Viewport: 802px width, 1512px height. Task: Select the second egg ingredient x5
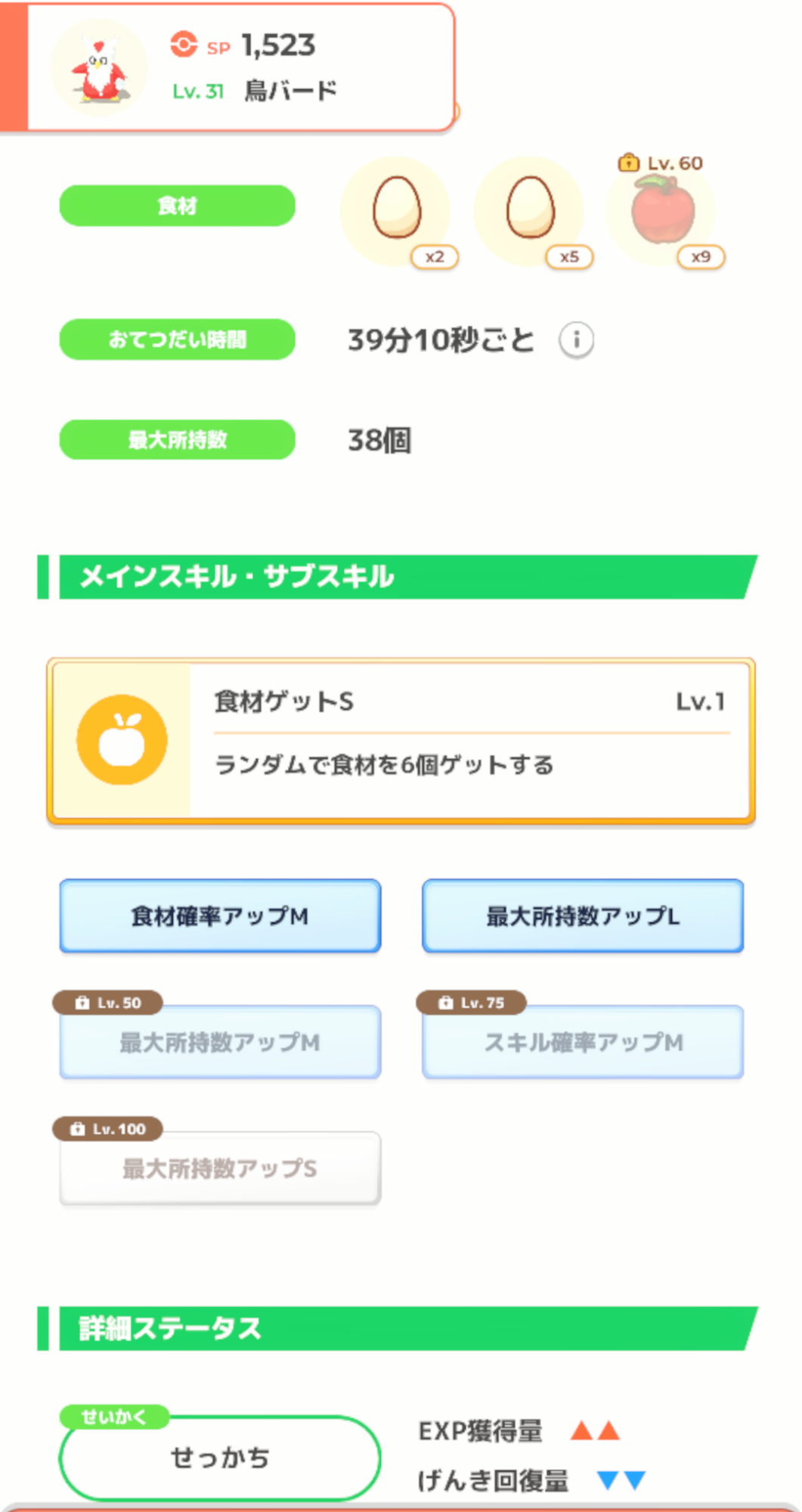(x=530, y=211)
